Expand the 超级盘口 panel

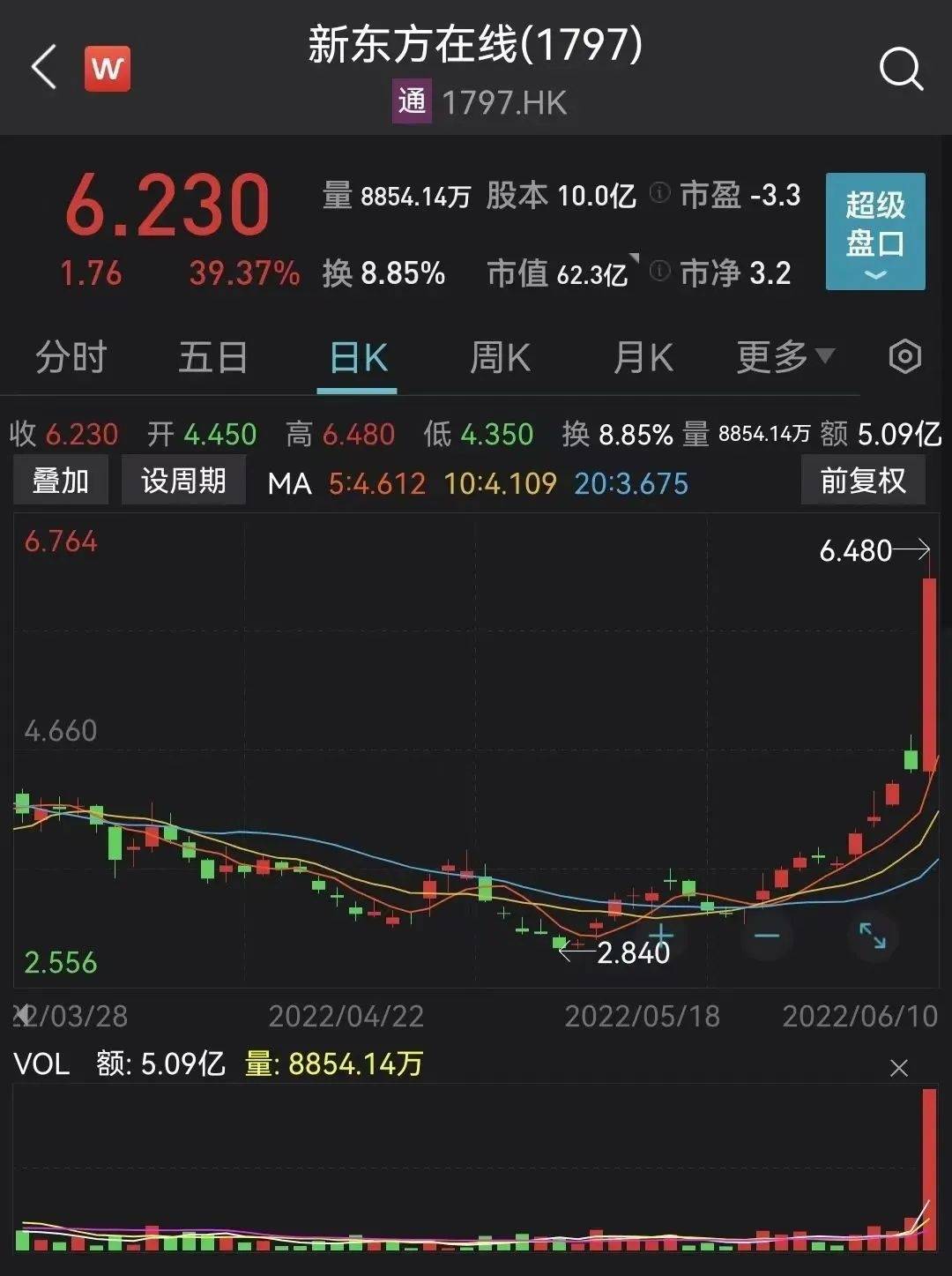pyautogui.click(x=874, y=232)
